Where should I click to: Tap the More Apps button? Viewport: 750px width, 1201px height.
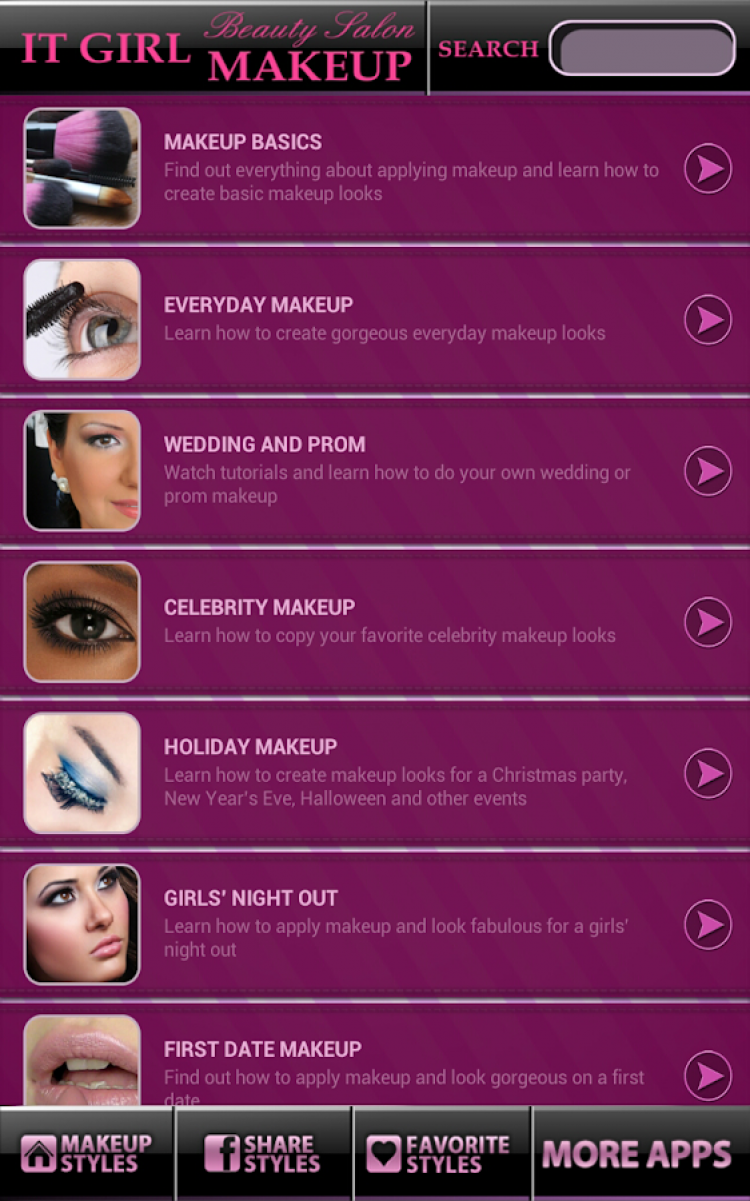638,1154
